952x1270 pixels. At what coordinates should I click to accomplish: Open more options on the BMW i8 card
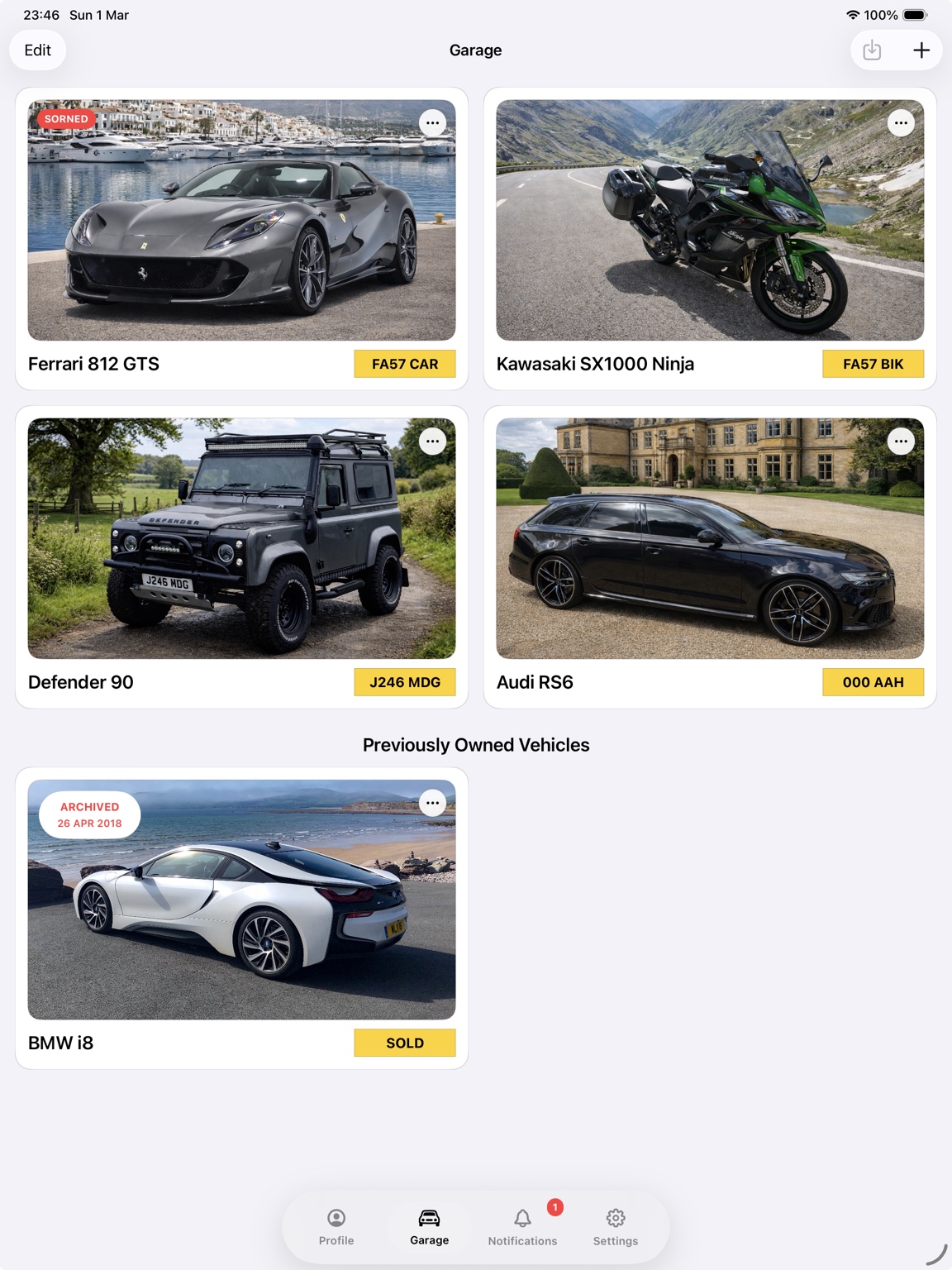[x=432, y=803]
